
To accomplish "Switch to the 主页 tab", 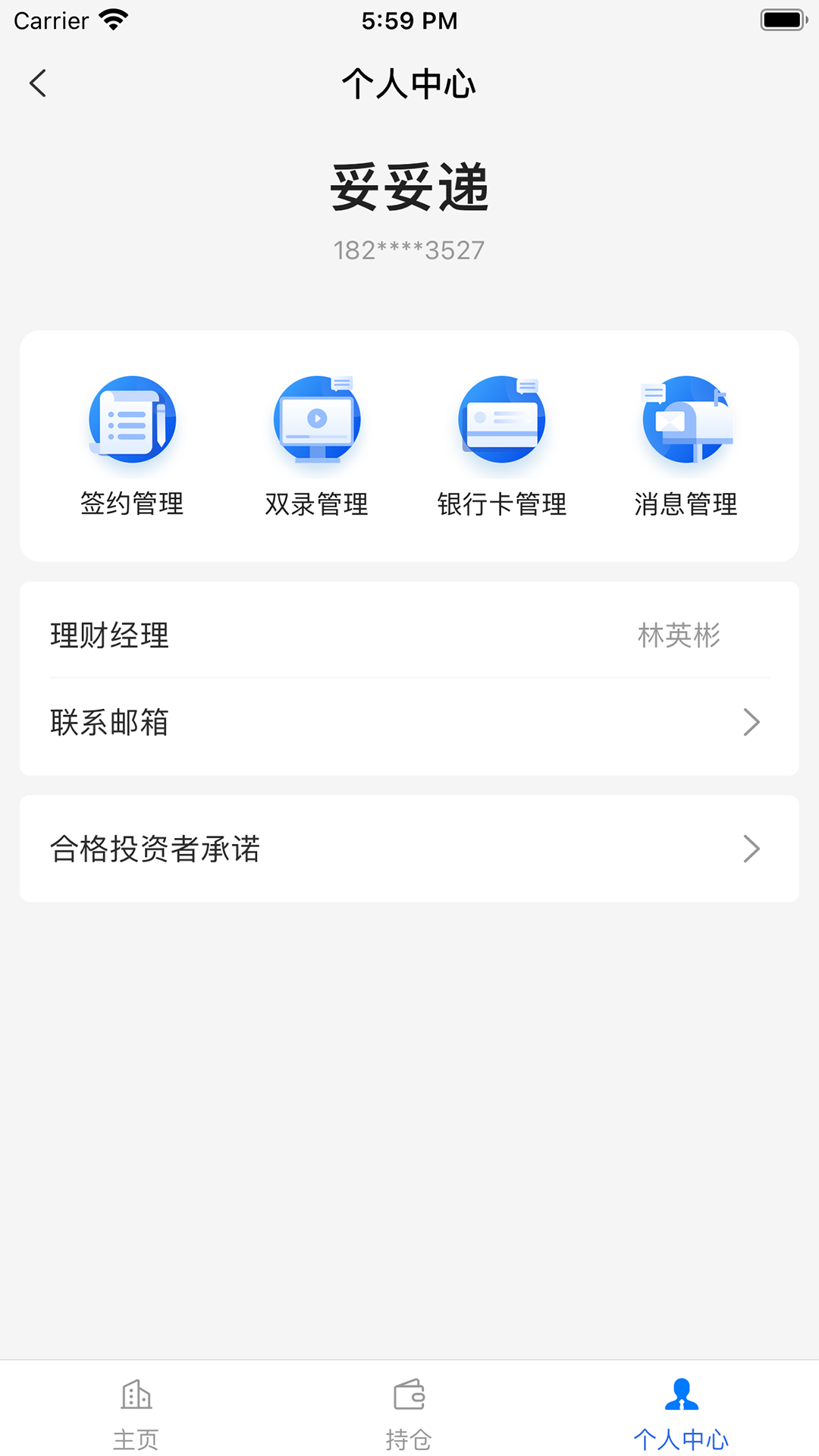I will (136, 1418).
